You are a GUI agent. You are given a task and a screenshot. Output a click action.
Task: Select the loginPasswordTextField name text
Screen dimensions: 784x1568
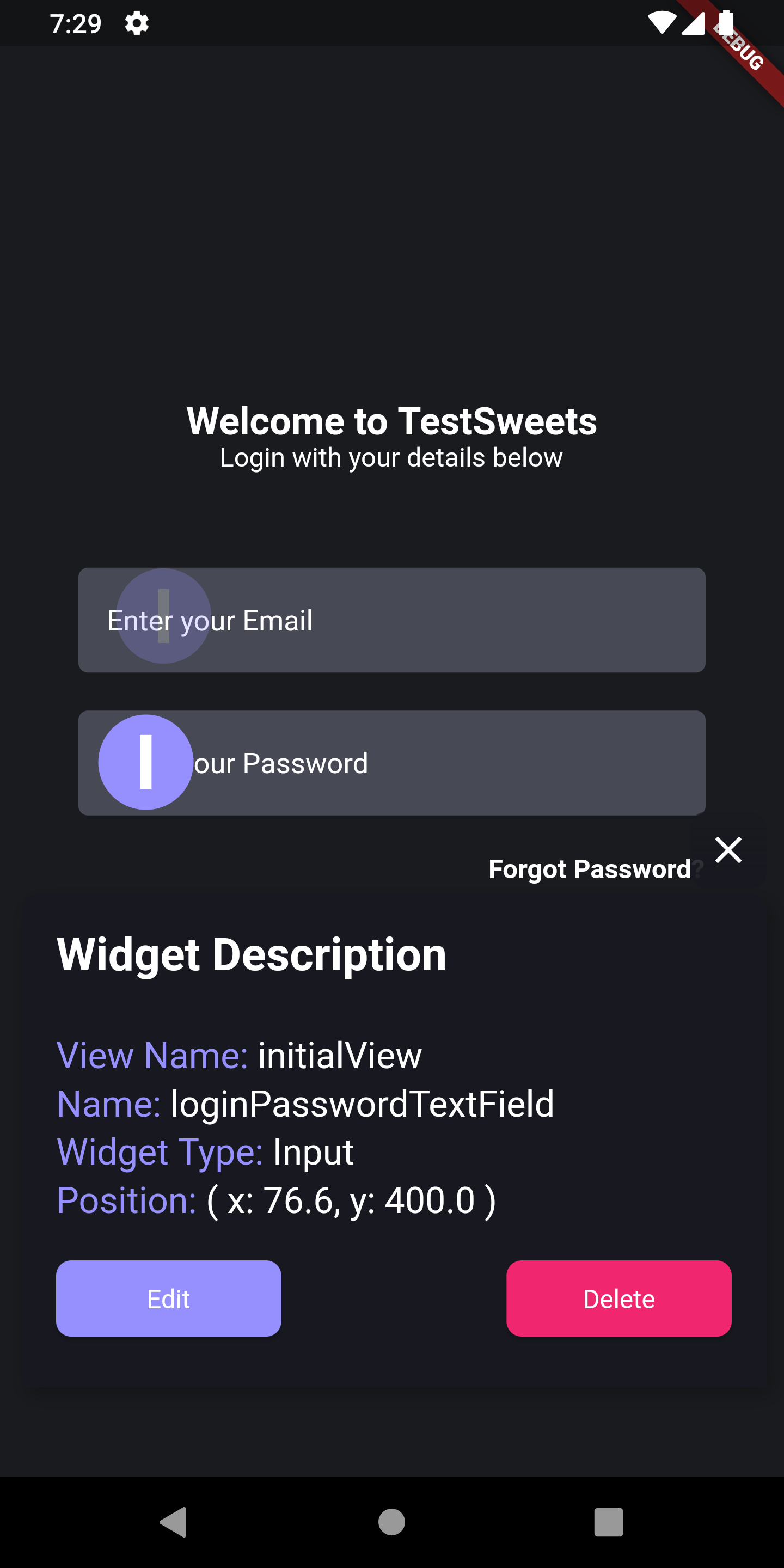tap(362, 1103)
